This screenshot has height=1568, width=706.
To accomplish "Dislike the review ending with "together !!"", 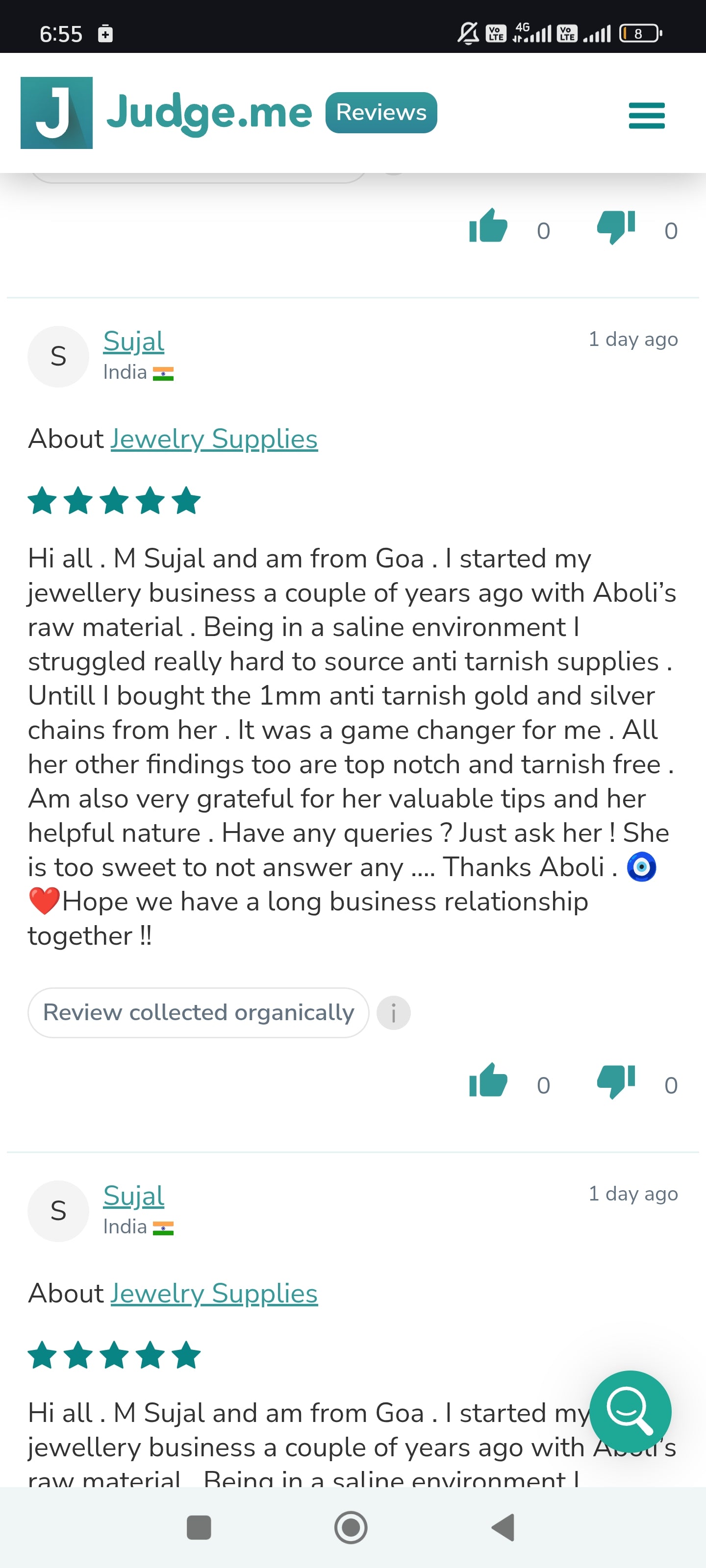I will click(616, 1080).
